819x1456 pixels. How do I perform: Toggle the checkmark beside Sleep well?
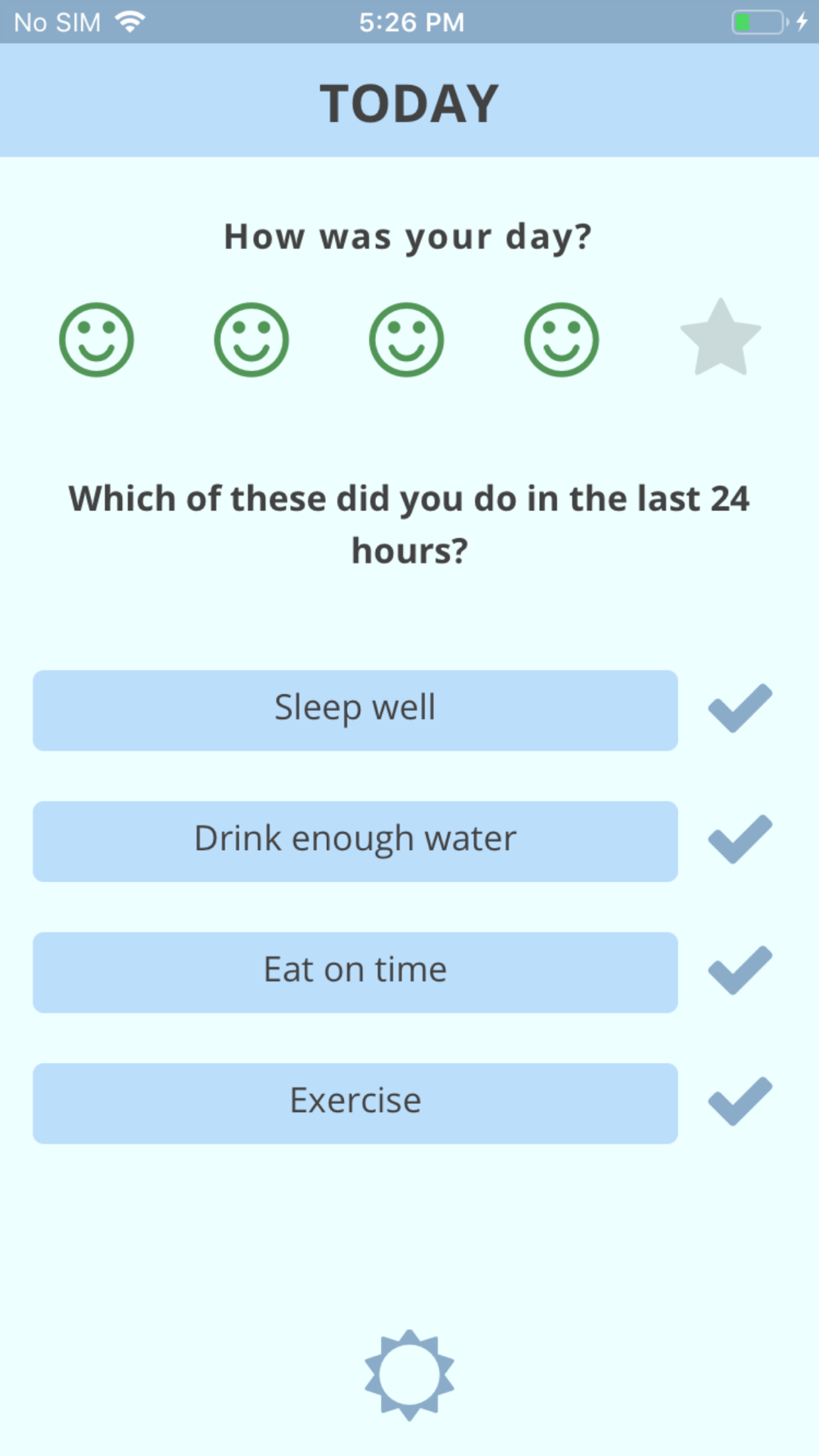740,708
